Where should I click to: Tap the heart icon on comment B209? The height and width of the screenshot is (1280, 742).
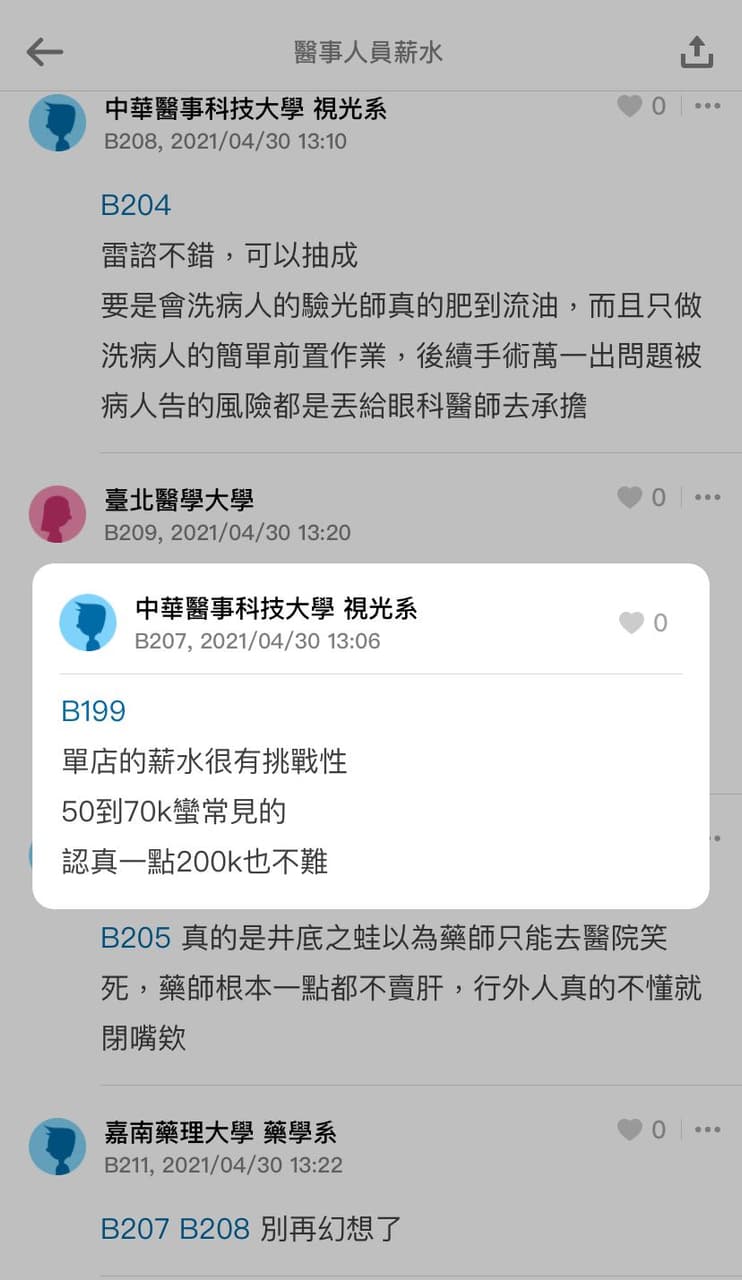click(x=630, y=497)
